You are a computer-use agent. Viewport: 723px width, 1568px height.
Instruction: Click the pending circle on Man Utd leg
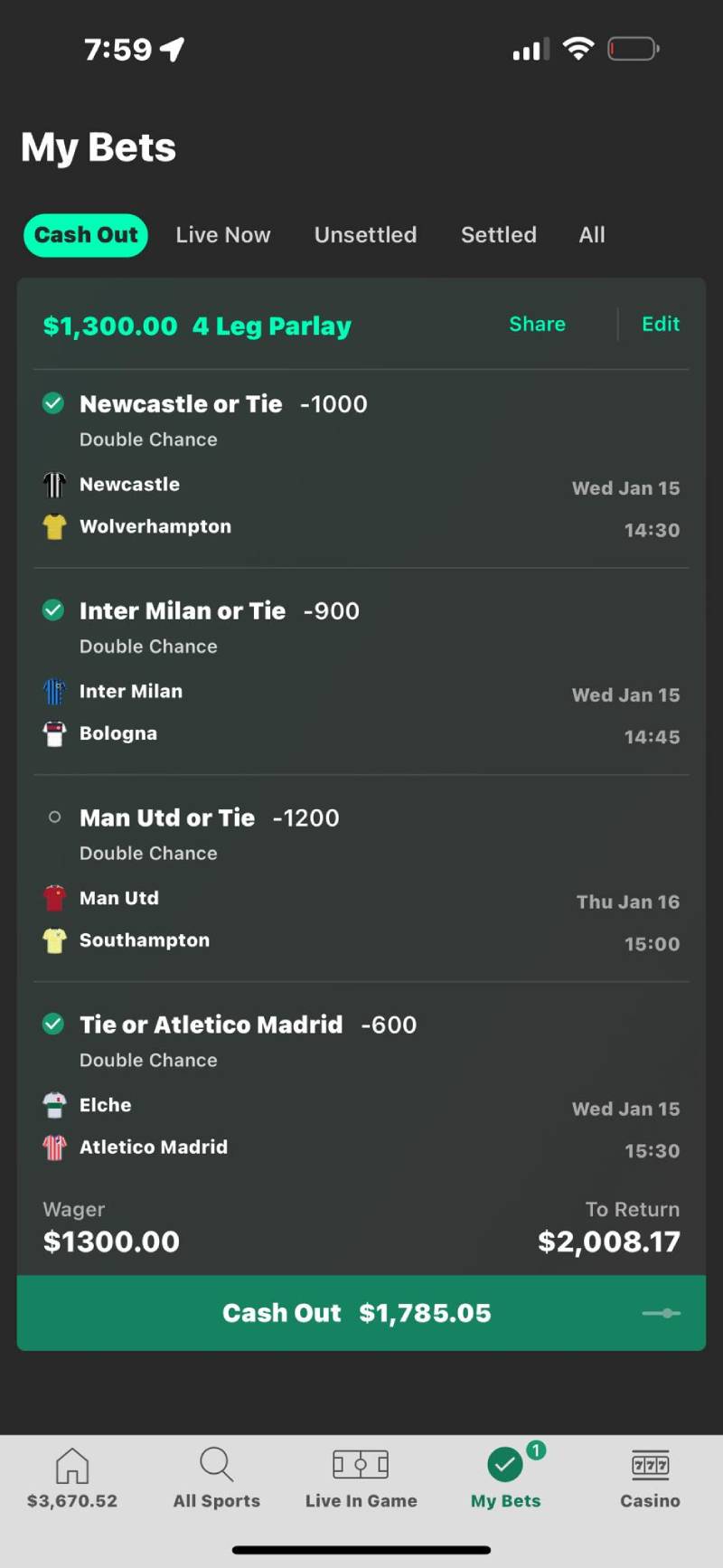(x=53, y=817)
